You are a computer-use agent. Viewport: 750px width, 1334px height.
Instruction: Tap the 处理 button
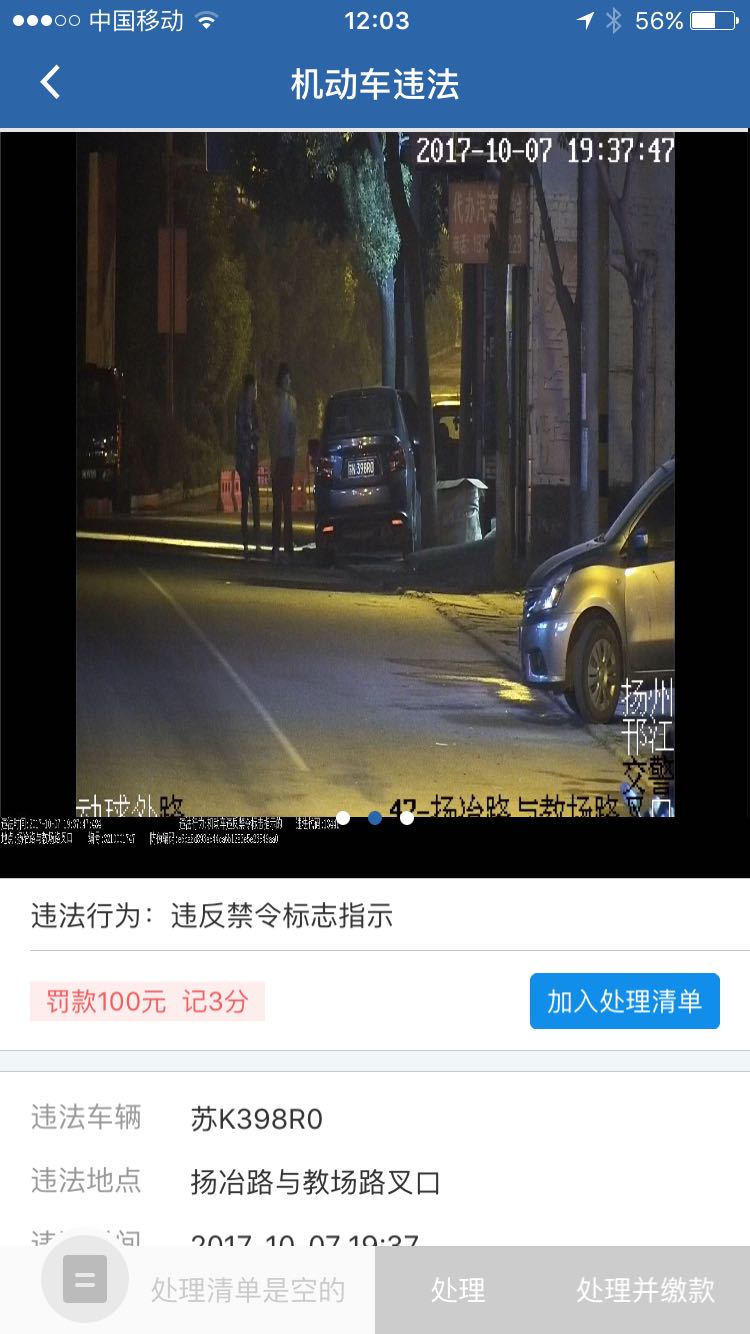pos(458,1290)
